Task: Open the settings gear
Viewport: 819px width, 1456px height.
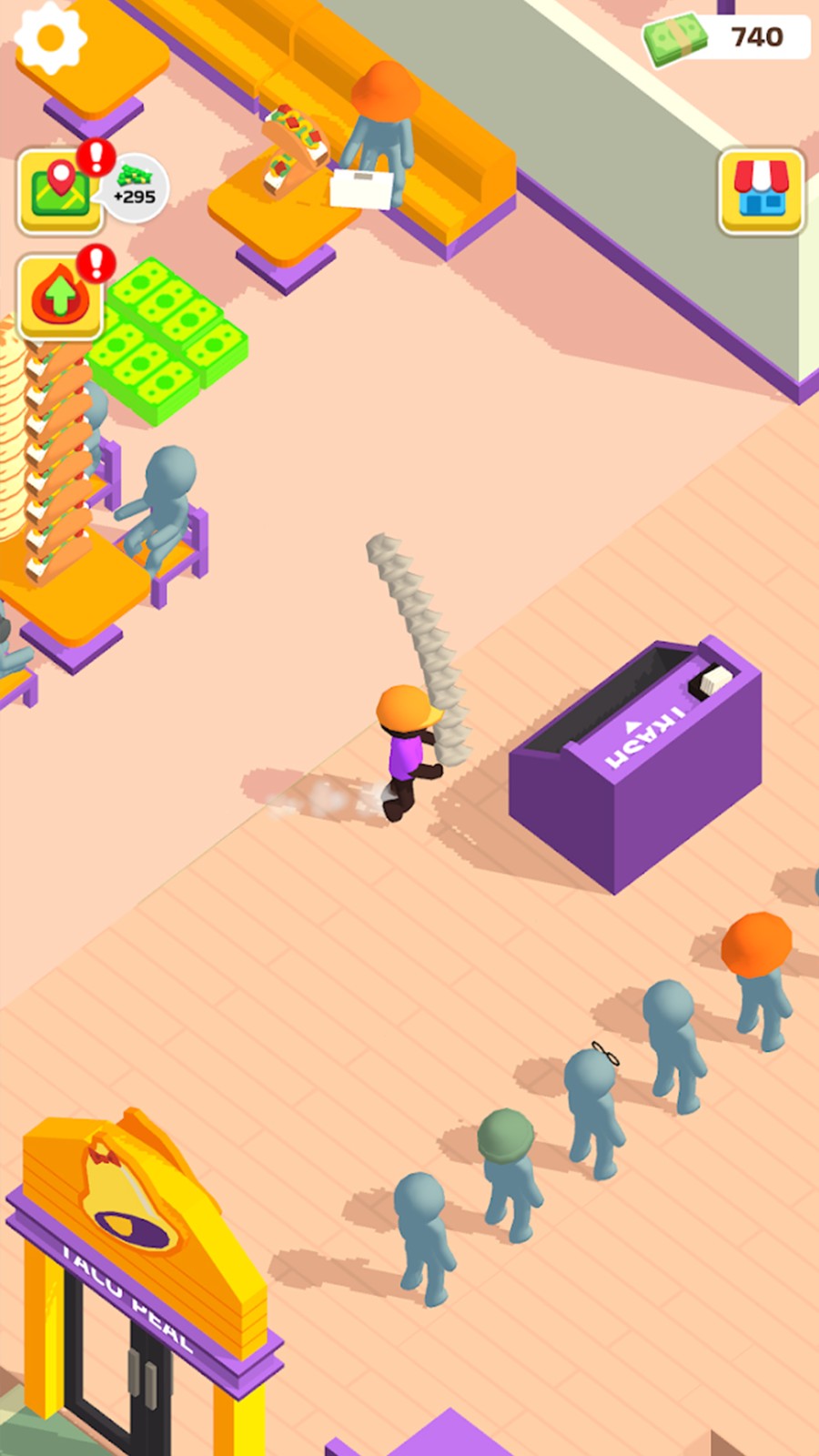Action: [x=51, y=38]
